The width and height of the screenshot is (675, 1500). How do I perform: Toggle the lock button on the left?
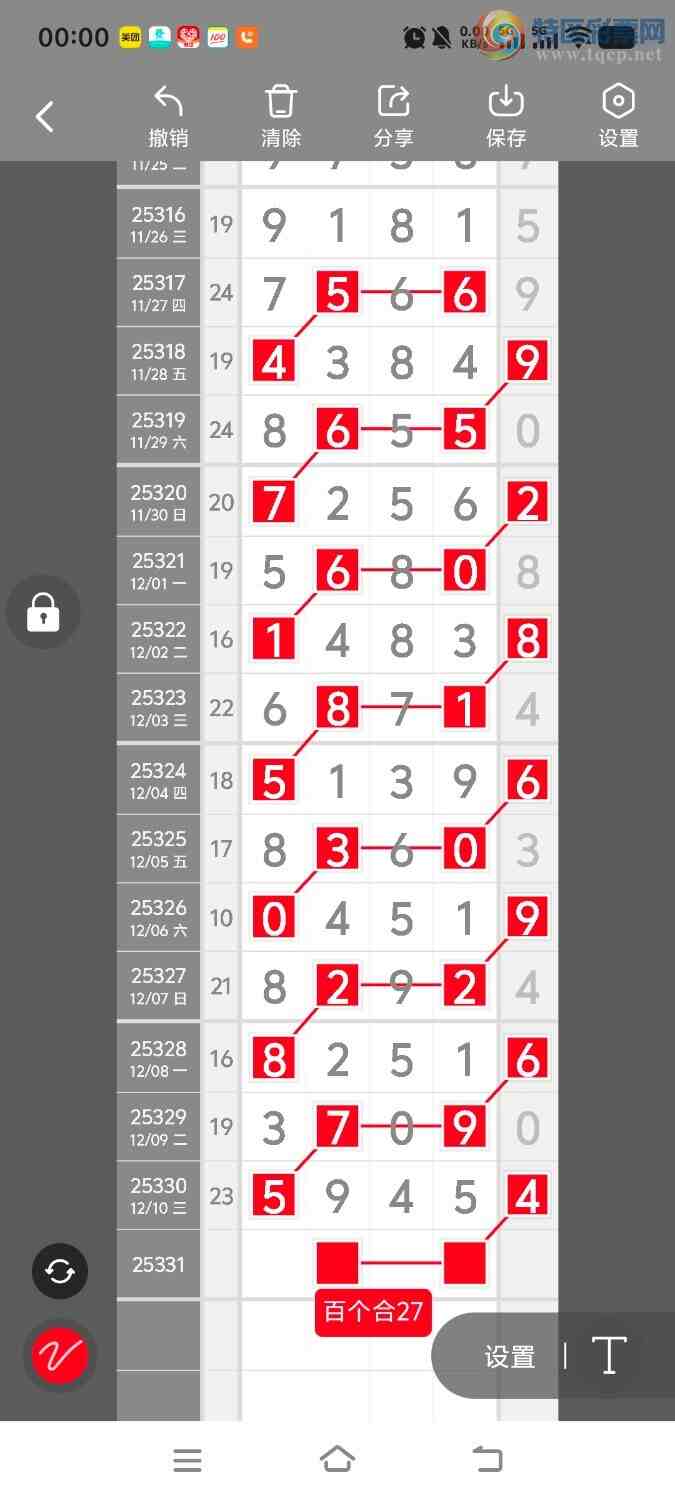(43, 612)
